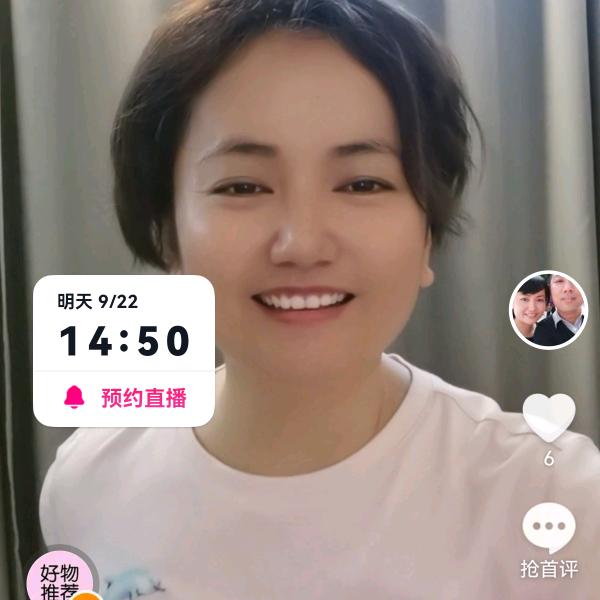Open the creator's profile avatar
This screenshot has height=600, width=600.
[x=548, y=310]
